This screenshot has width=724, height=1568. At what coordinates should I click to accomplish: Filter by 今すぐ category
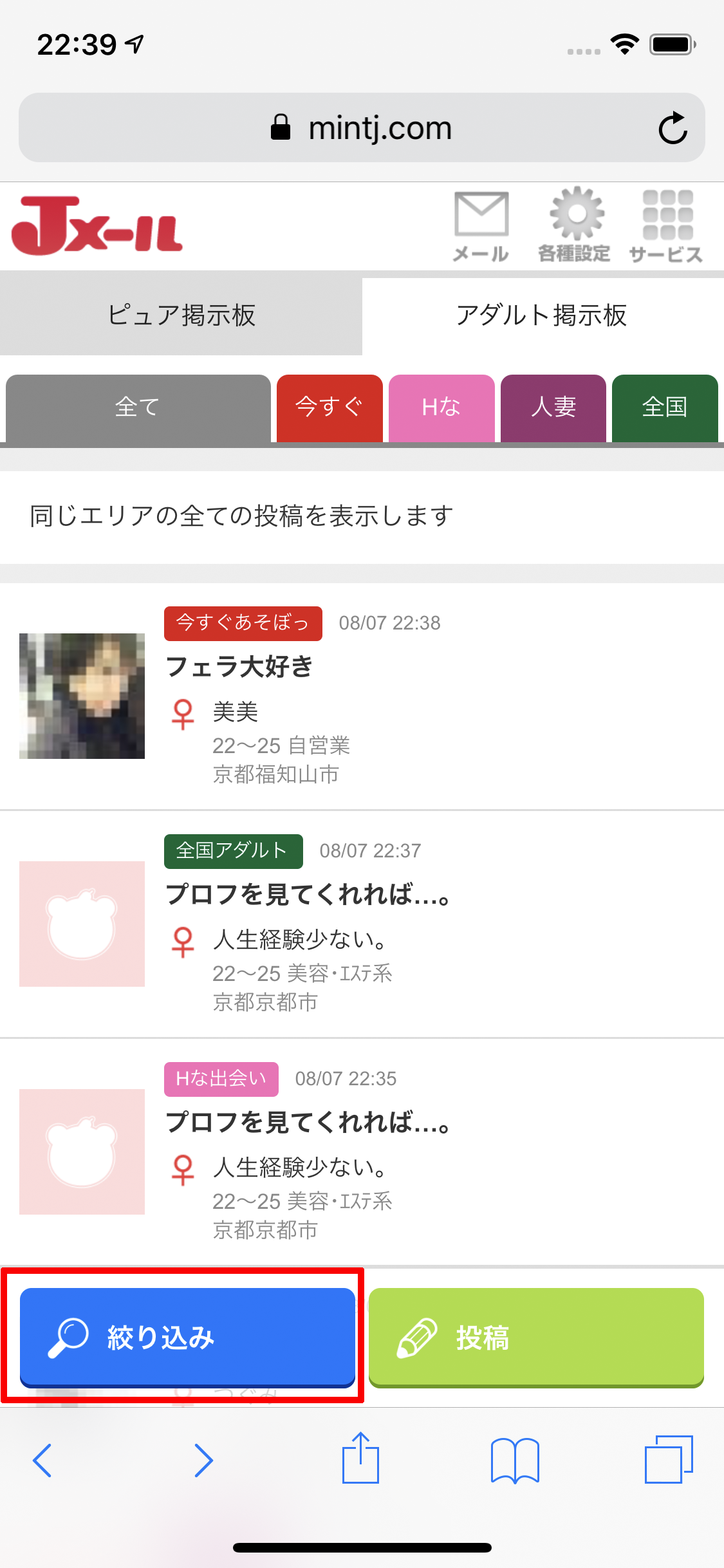(330, 407)
